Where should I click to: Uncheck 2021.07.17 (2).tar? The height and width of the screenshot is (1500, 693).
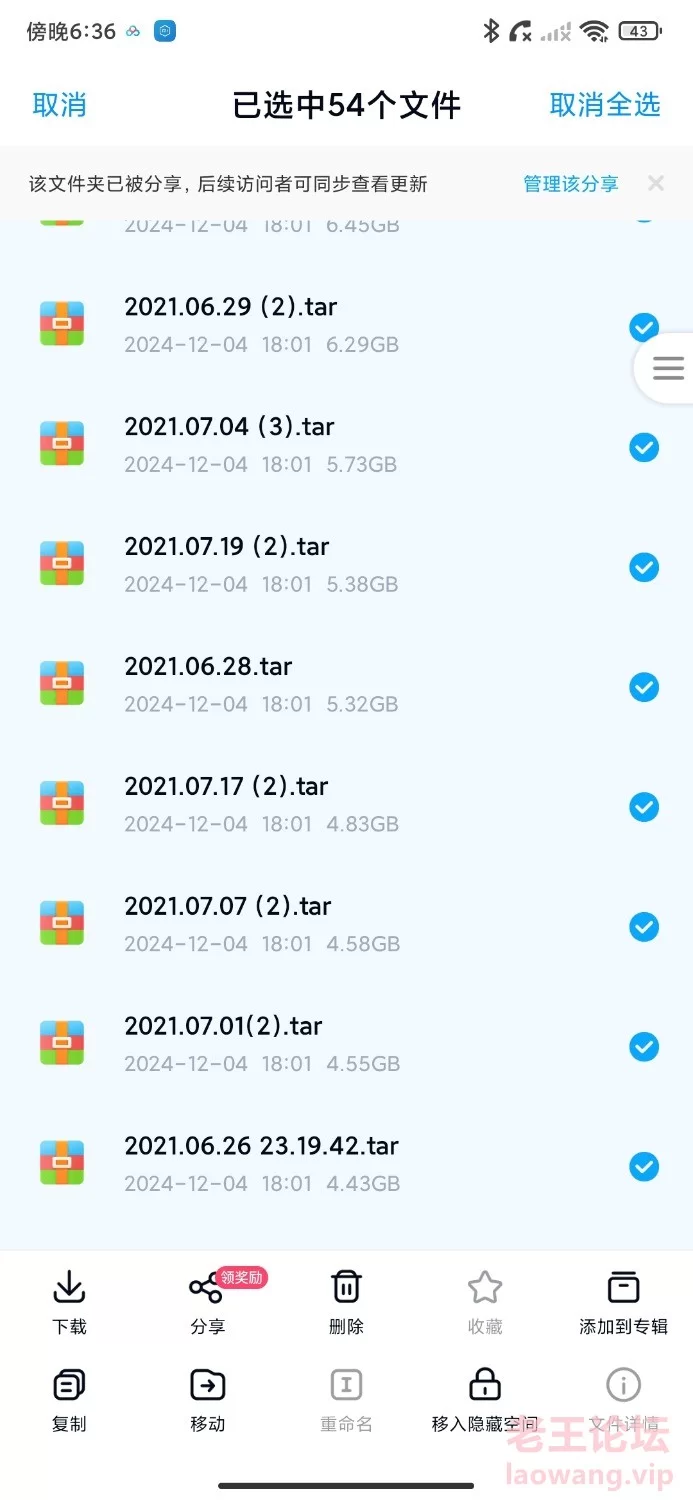click(644, 807)
